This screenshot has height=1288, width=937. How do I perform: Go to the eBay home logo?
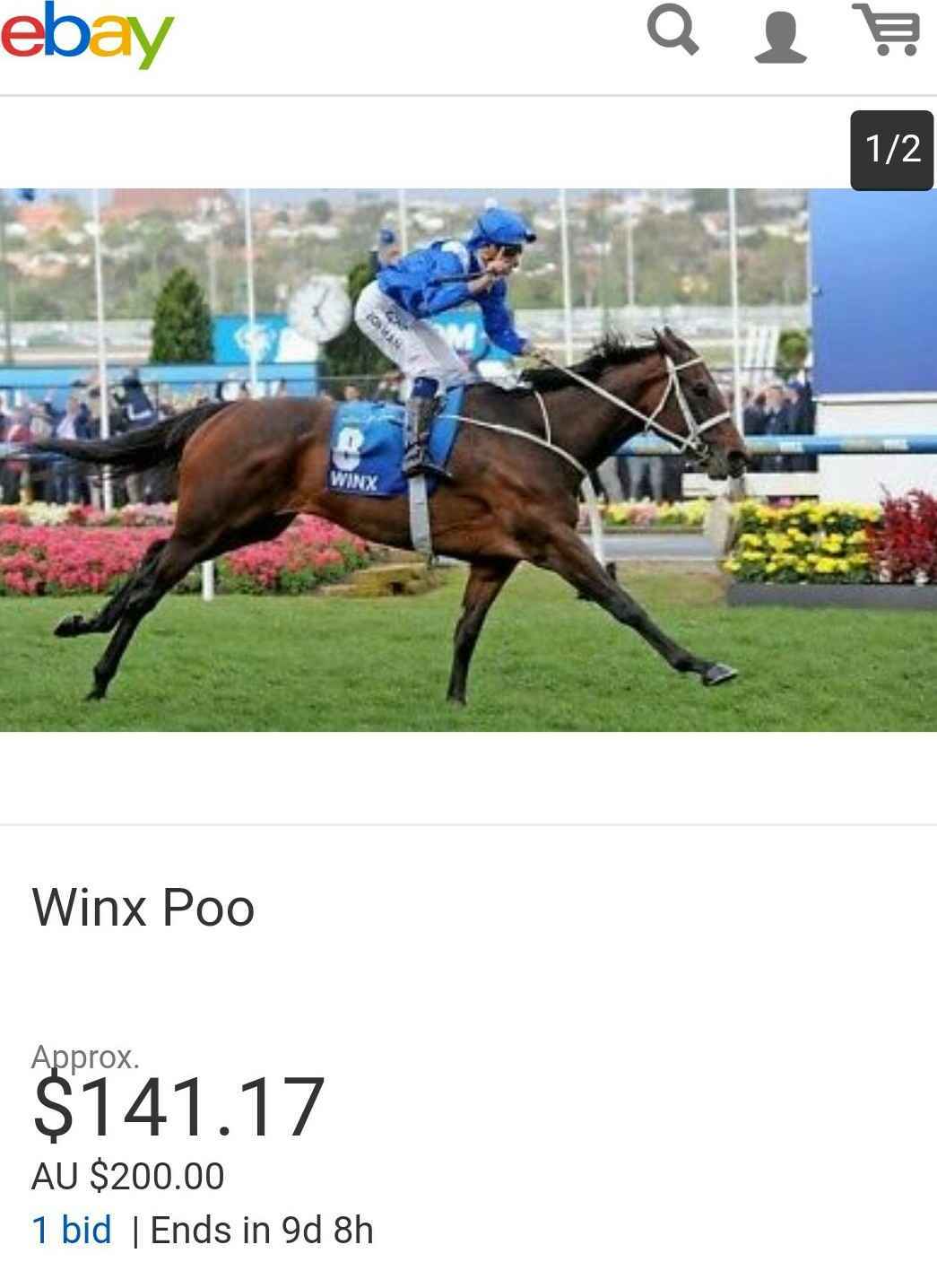point(87,32)
